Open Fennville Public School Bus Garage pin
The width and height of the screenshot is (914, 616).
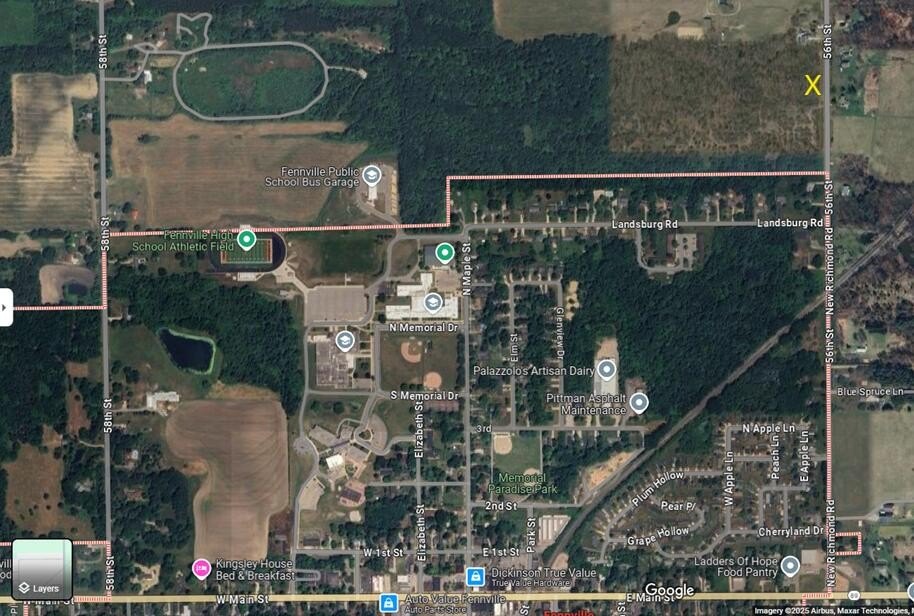pyautogui.click(x=372, y=175)
